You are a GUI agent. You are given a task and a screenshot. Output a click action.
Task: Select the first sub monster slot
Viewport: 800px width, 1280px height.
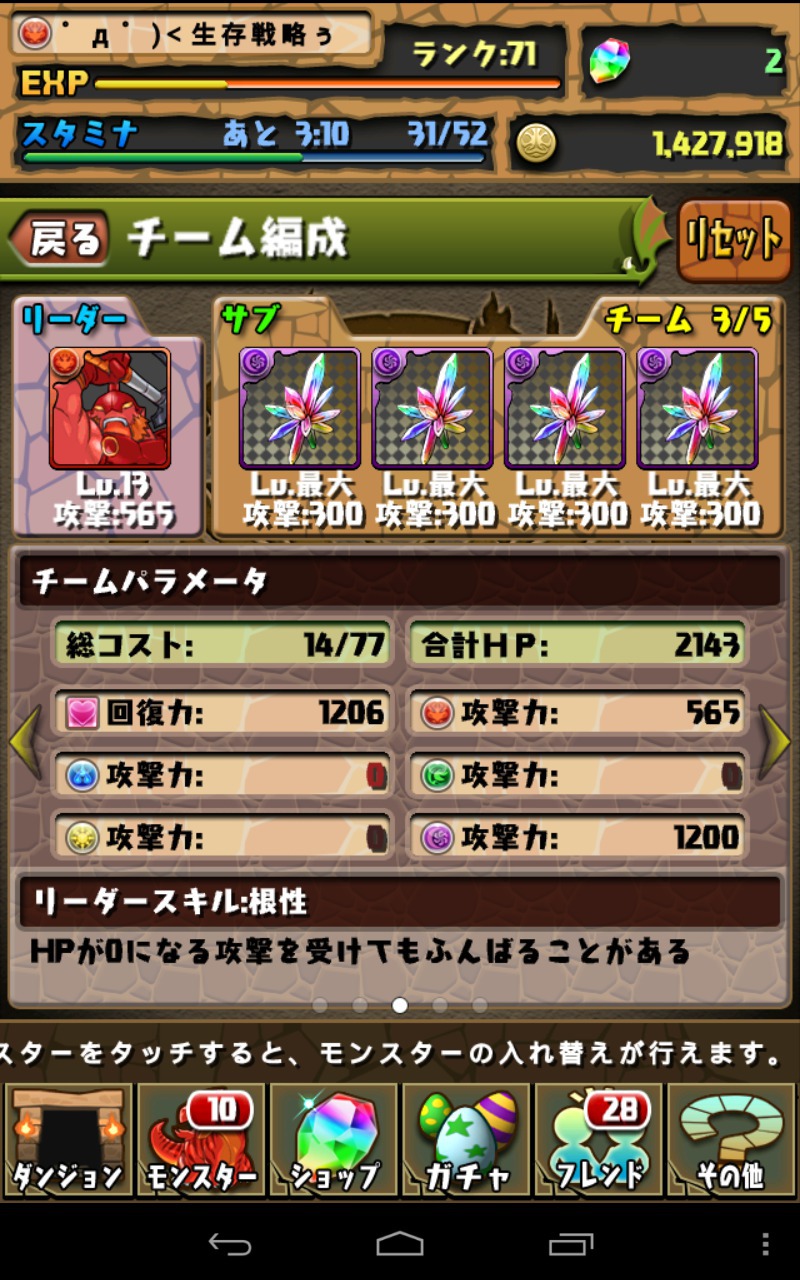point(299,409)
